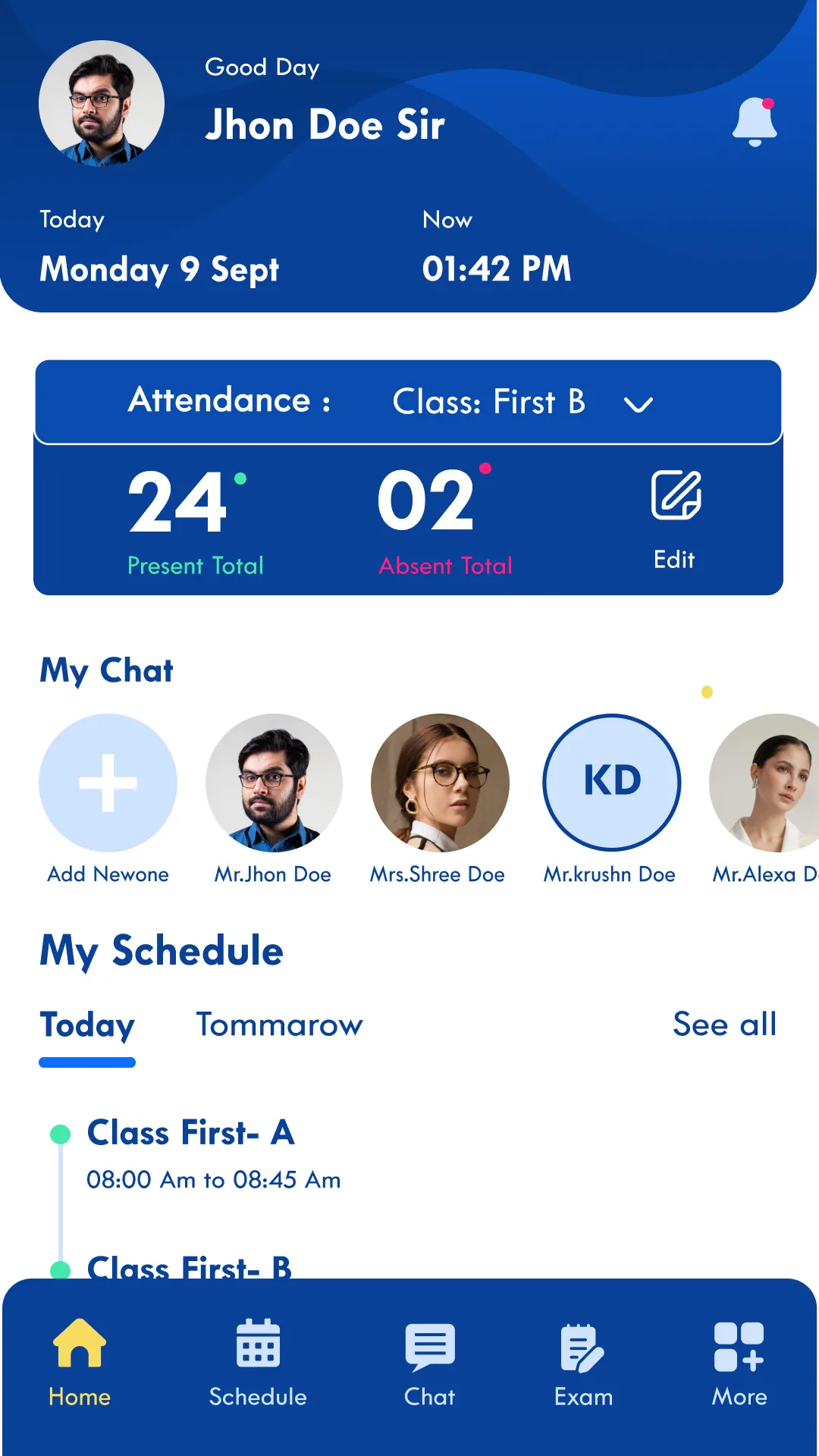The width and height of the screenshot is (819, 1456).
Task: Open the notifications bell
Action: [x=755, y=121]
